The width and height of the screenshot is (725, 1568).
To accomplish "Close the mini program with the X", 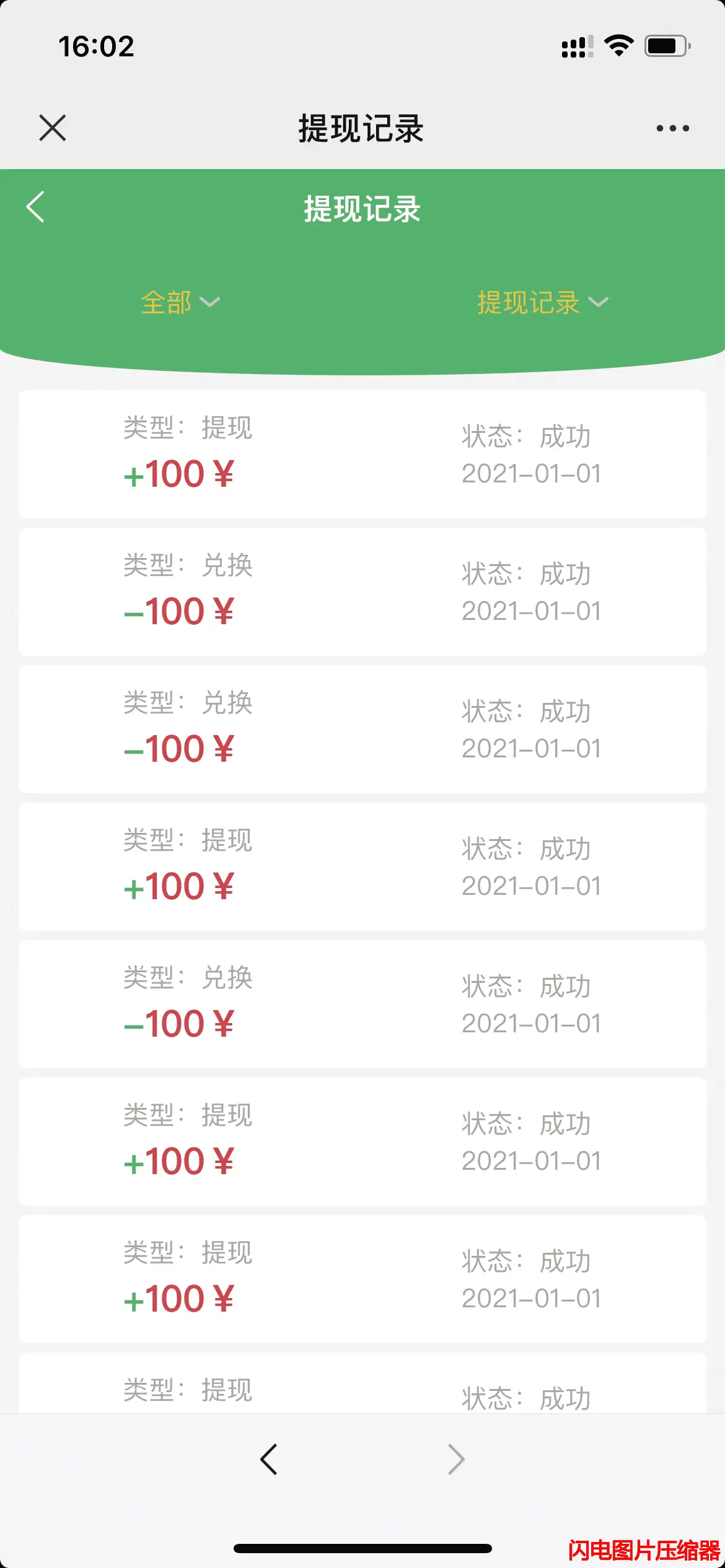I will coord(53,128).
